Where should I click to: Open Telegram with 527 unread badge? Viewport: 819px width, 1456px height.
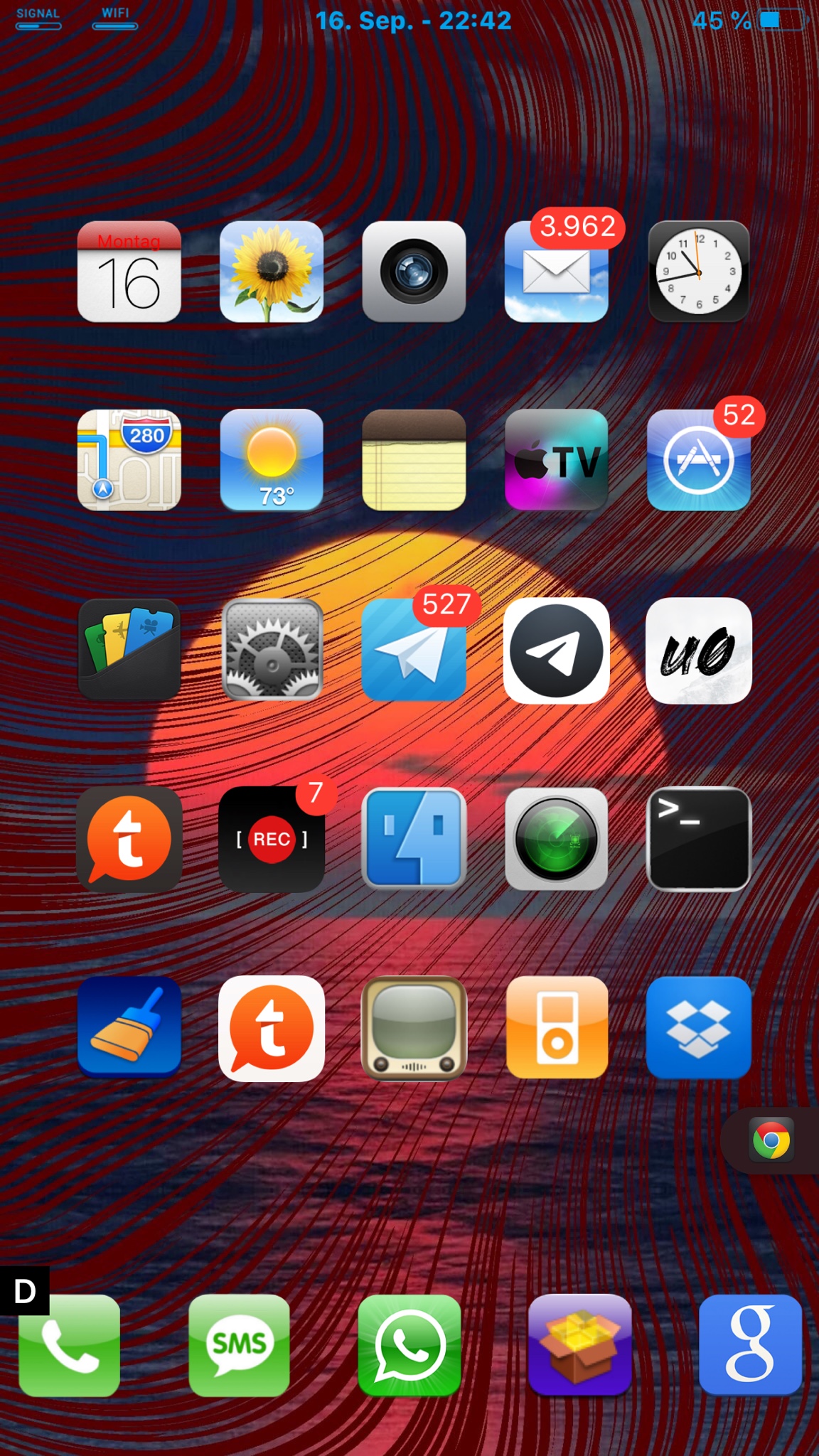414,650
